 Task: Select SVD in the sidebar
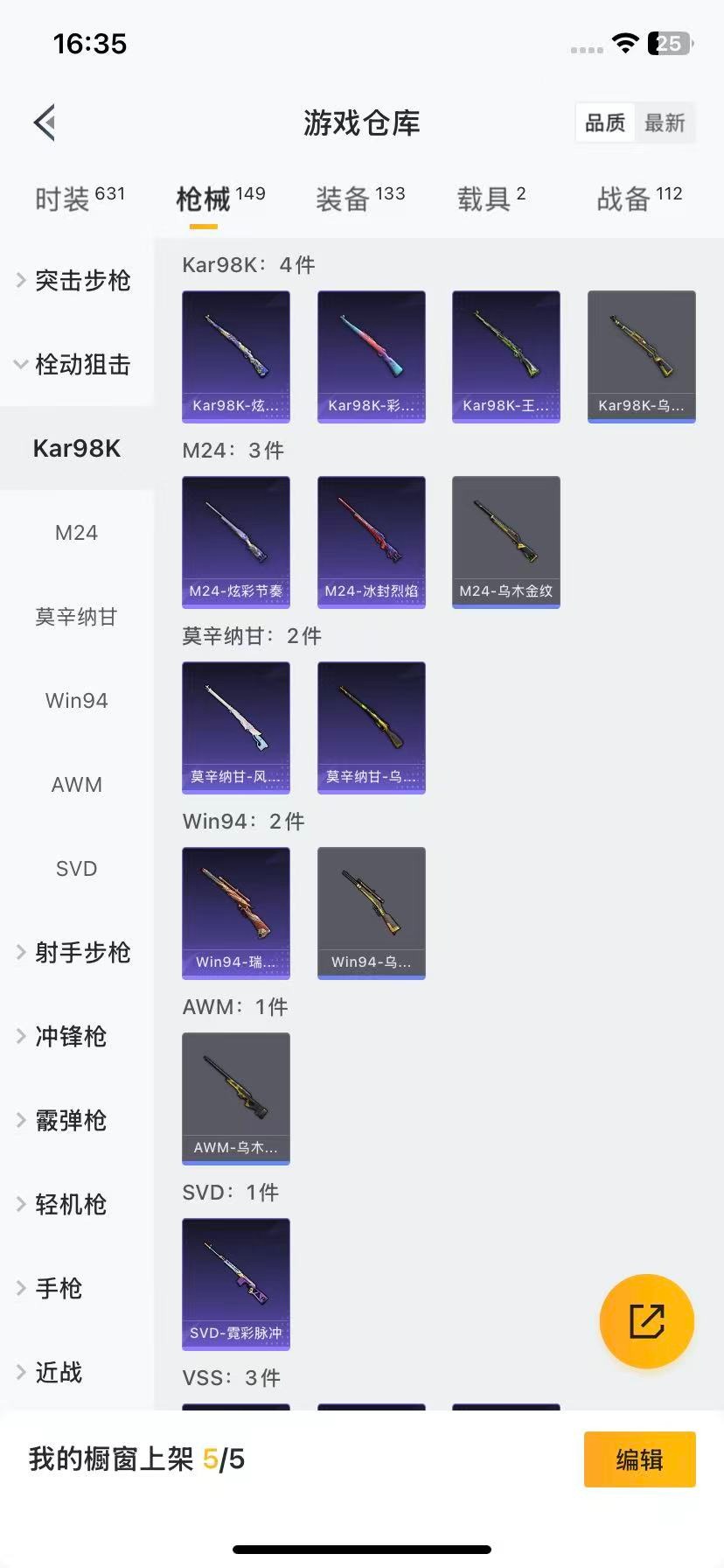(x=76, y=868)
